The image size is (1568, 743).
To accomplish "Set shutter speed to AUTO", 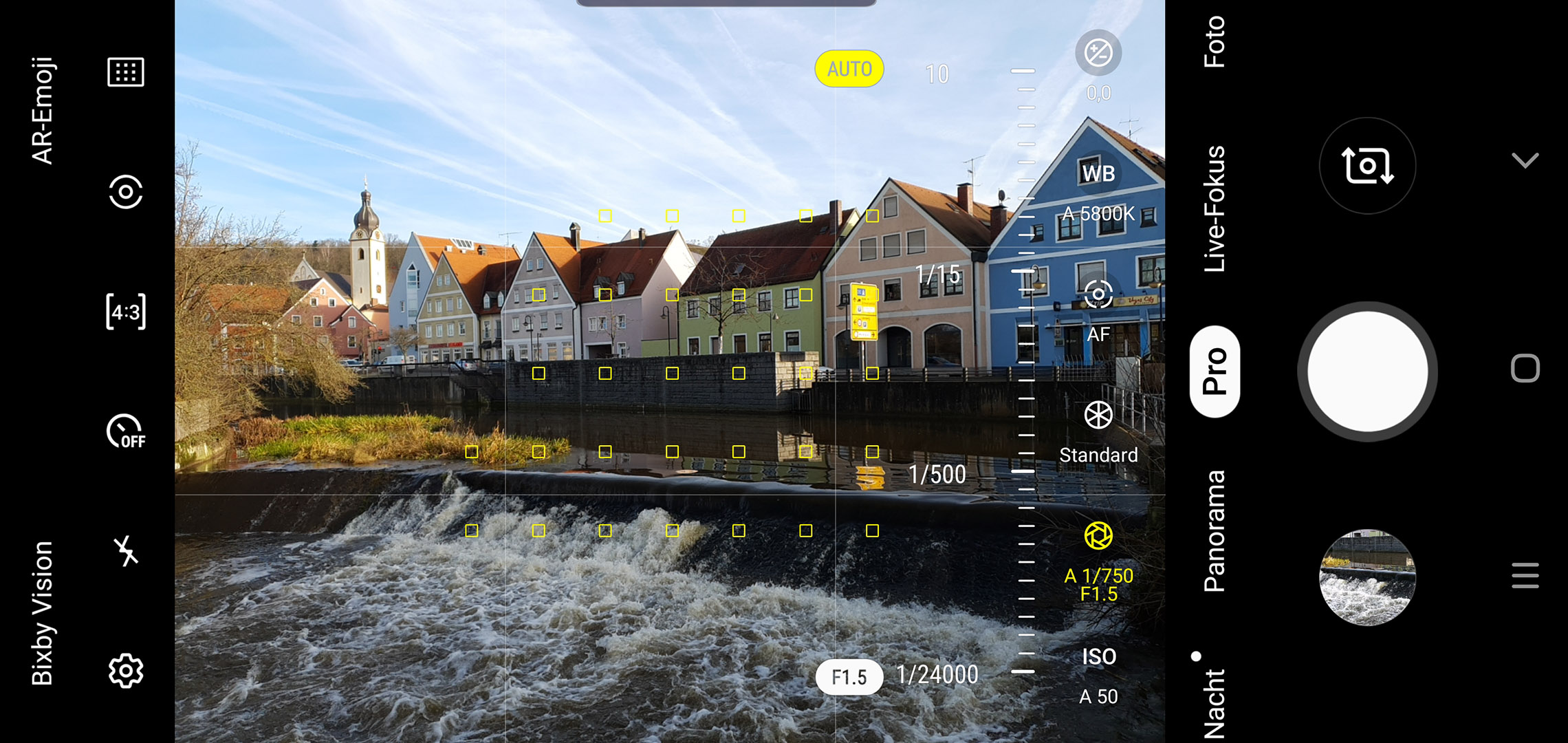I will (849, 69).
